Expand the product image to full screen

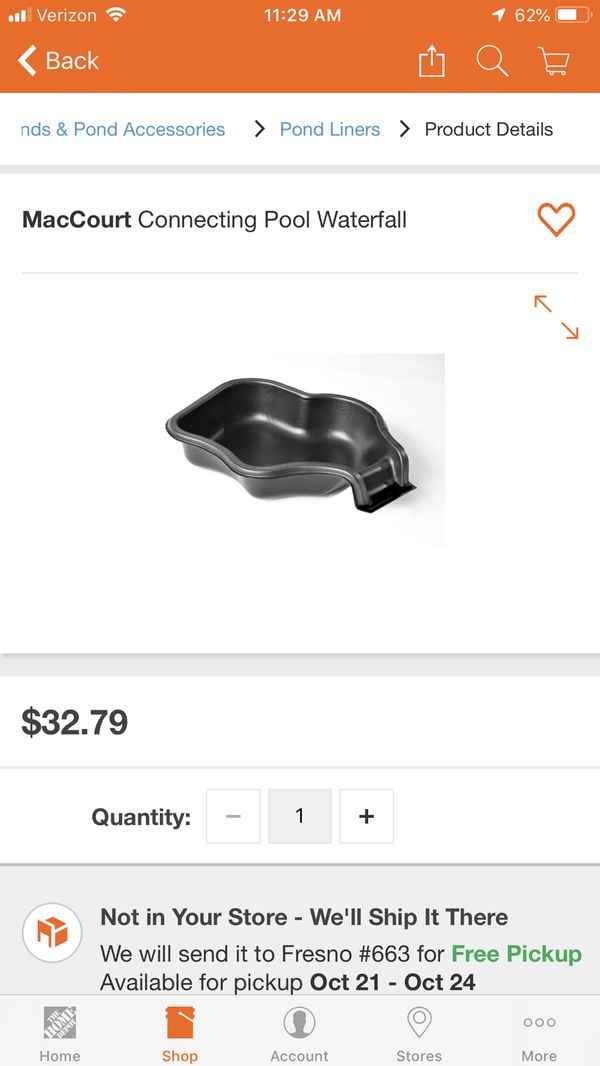[x=556, y=316]
